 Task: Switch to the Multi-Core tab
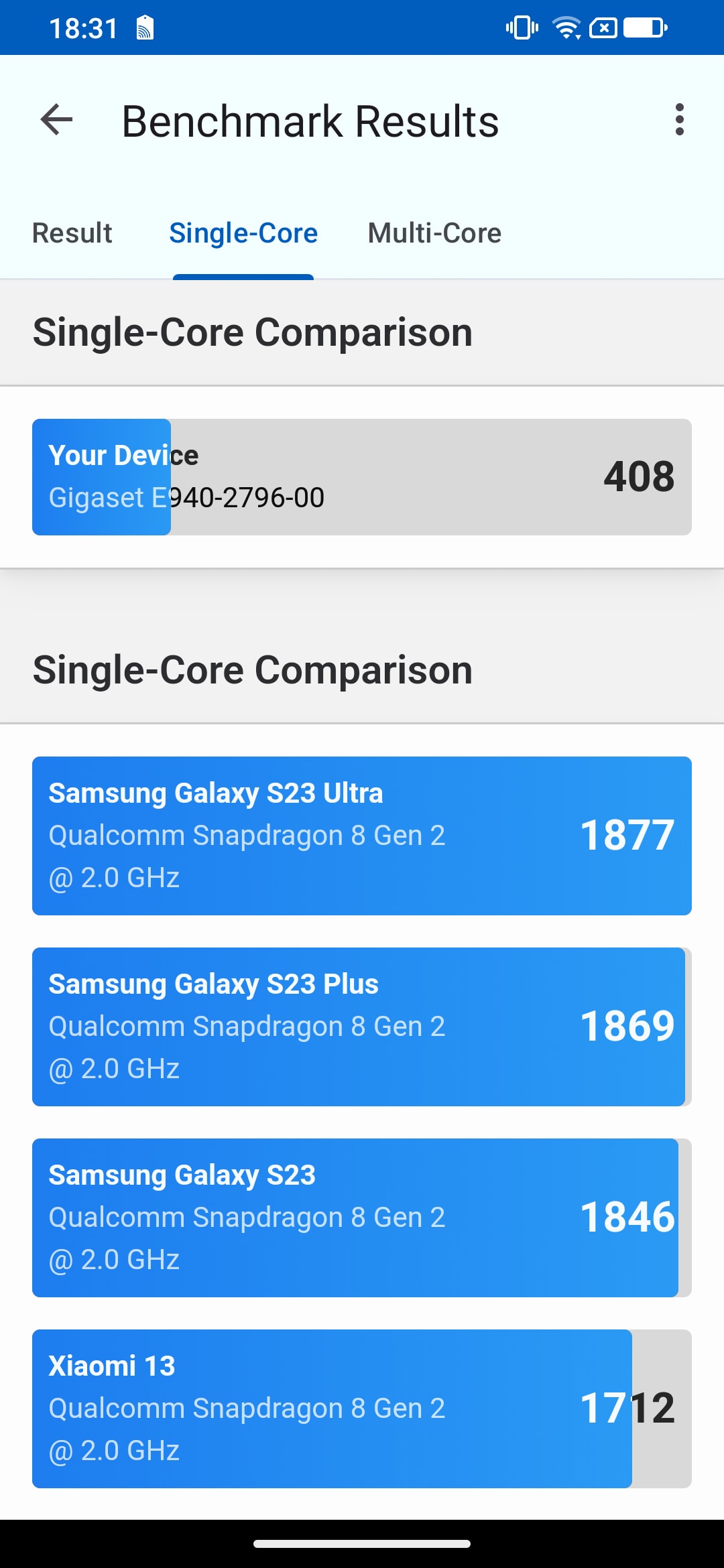(x=434, y=233)
